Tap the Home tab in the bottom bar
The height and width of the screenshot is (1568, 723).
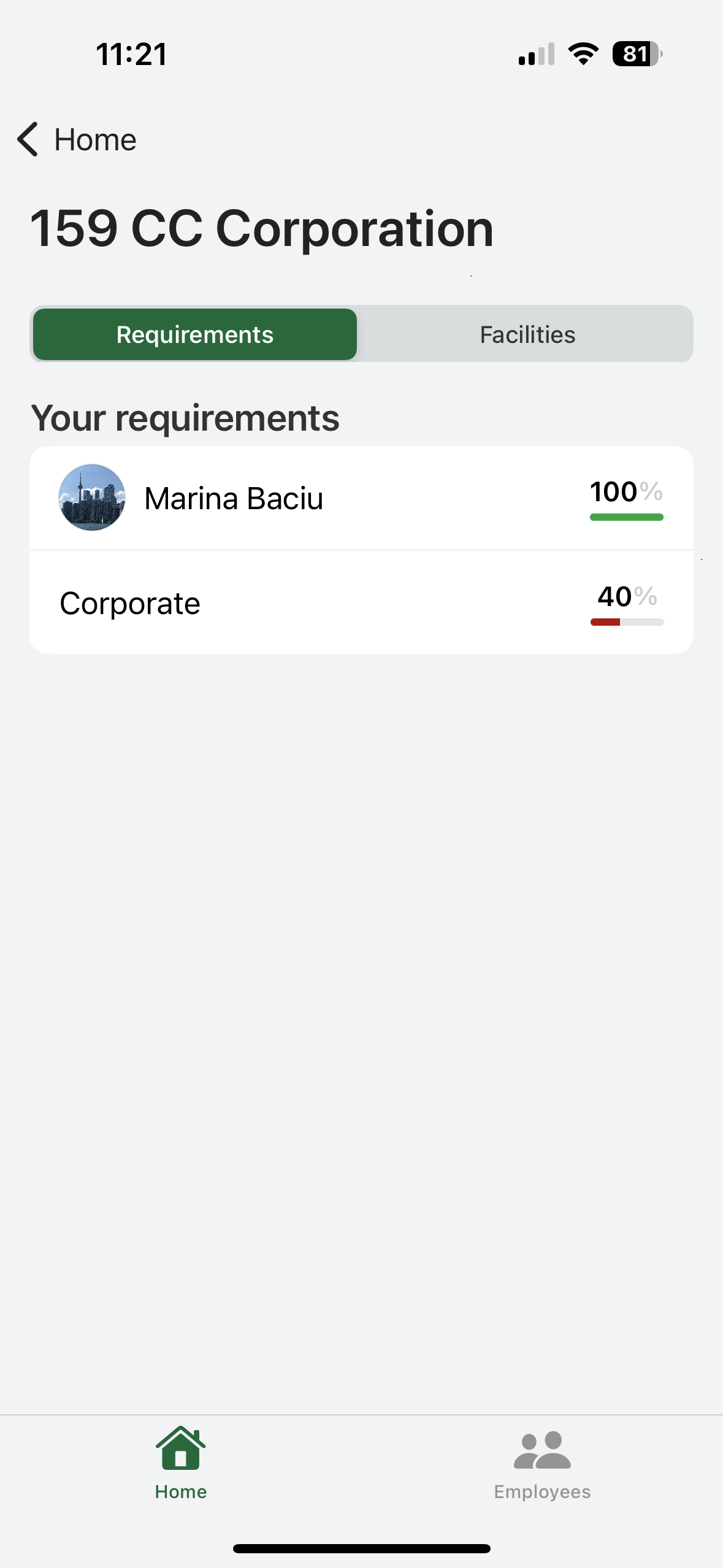tap(181, 1464)
